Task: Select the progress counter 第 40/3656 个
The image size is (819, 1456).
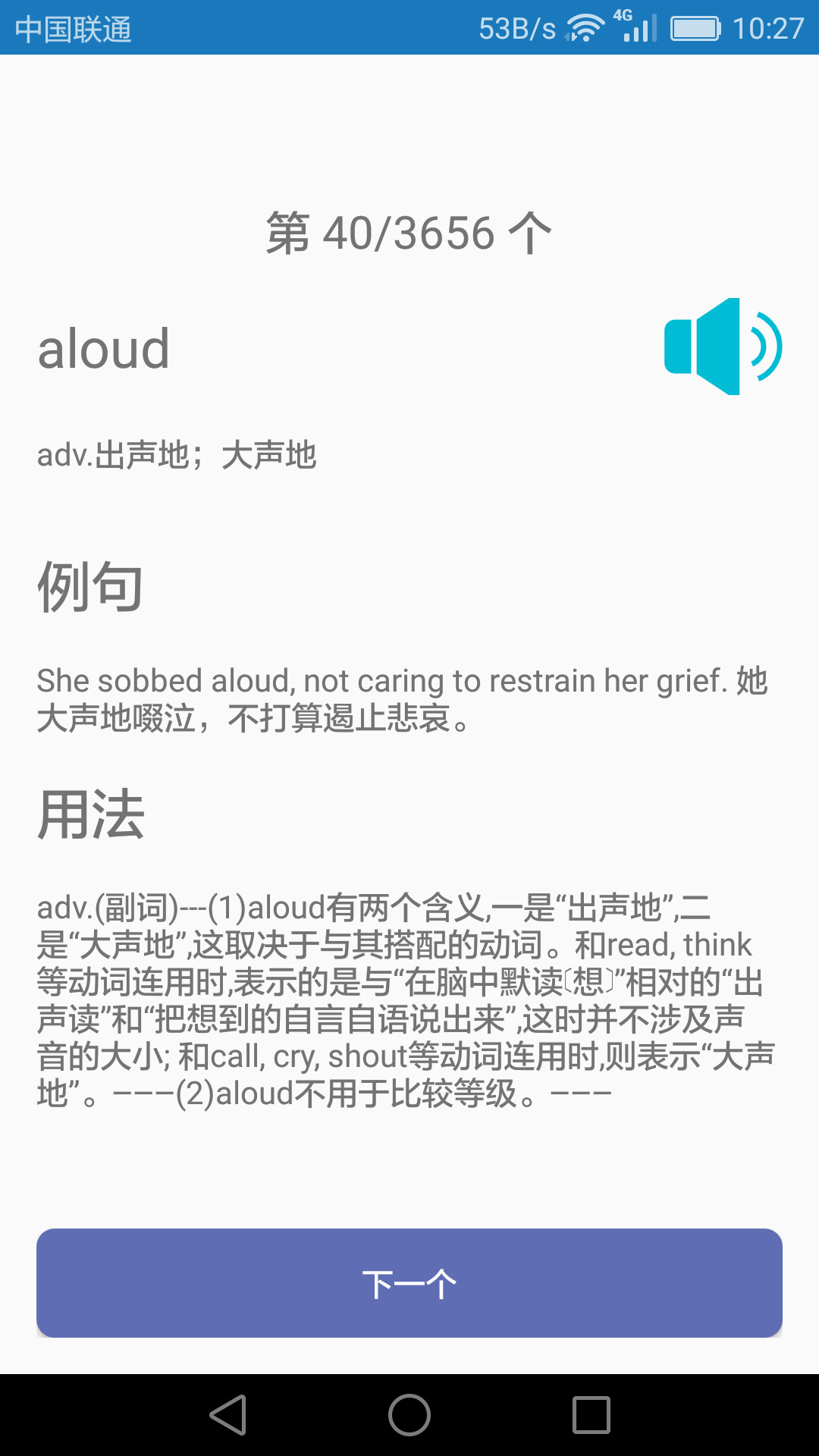Action: click(x=409, y=231)
